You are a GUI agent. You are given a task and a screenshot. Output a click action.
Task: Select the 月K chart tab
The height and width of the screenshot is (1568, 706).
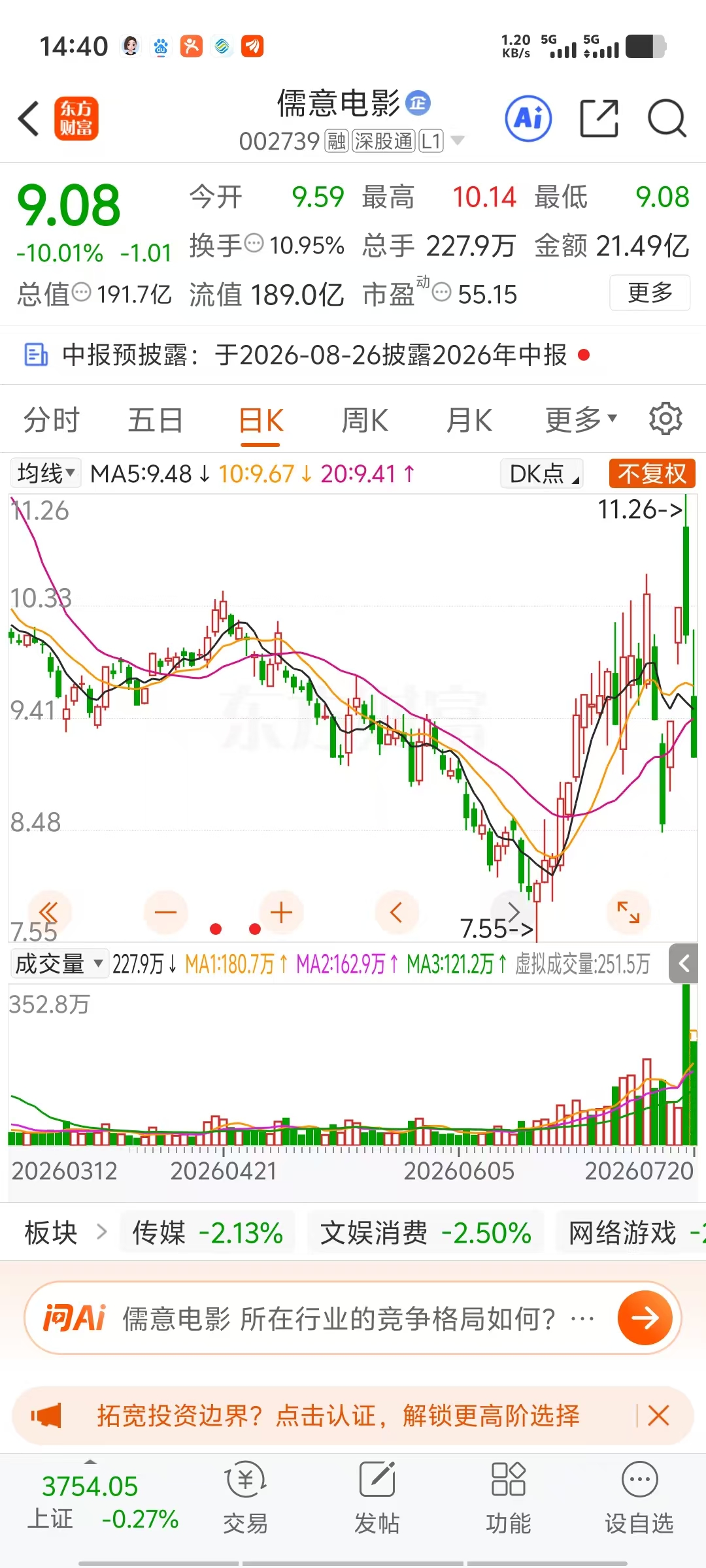[469, 420]
